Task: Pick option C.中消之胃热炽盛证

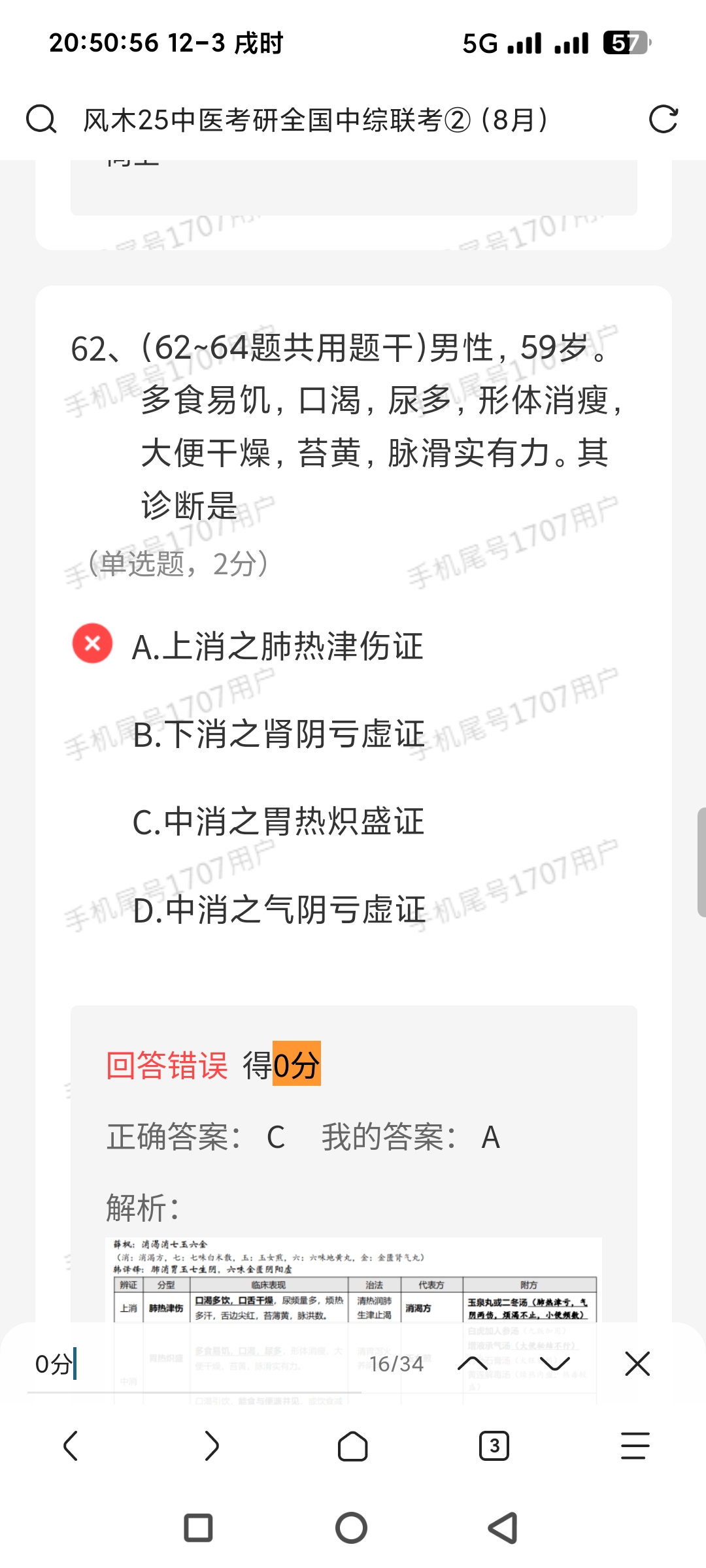Action: (278, 821)
